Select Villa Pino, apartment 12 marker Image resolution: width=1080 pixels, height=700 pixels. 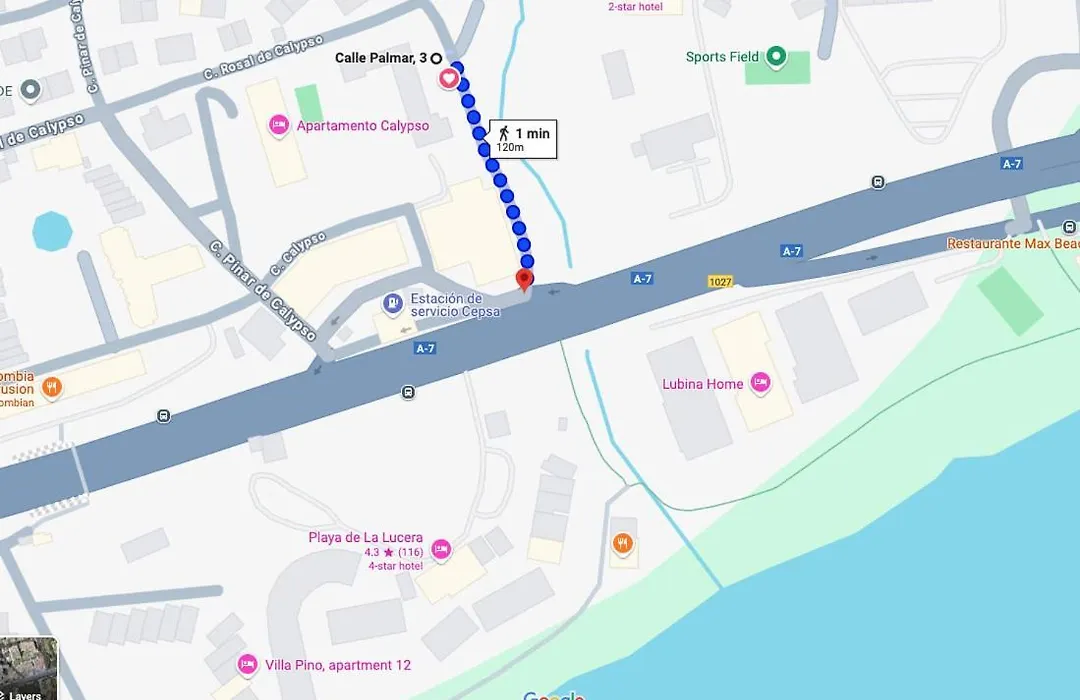pyautogui.click(x=247, y=664)
